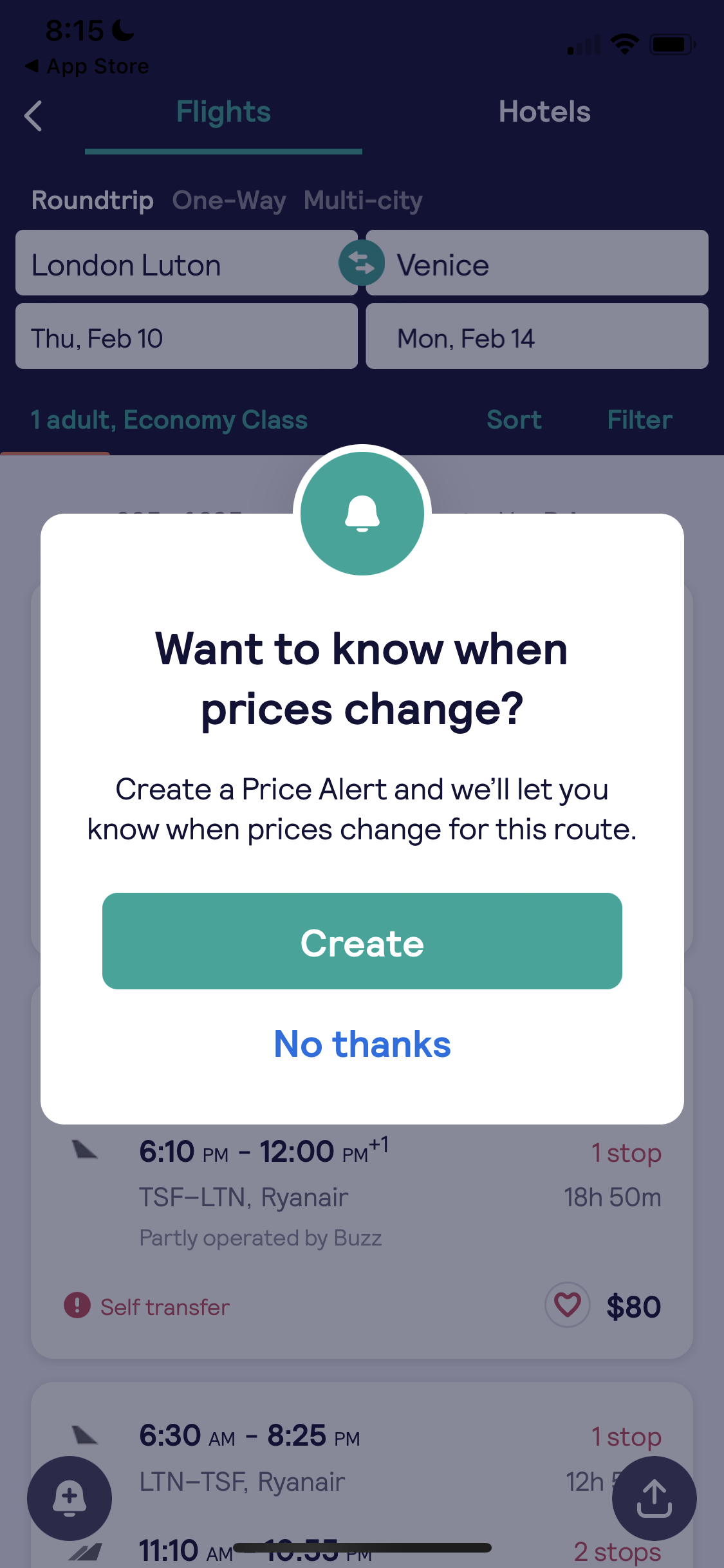Select the Multi-city trip option

point(362,200)
